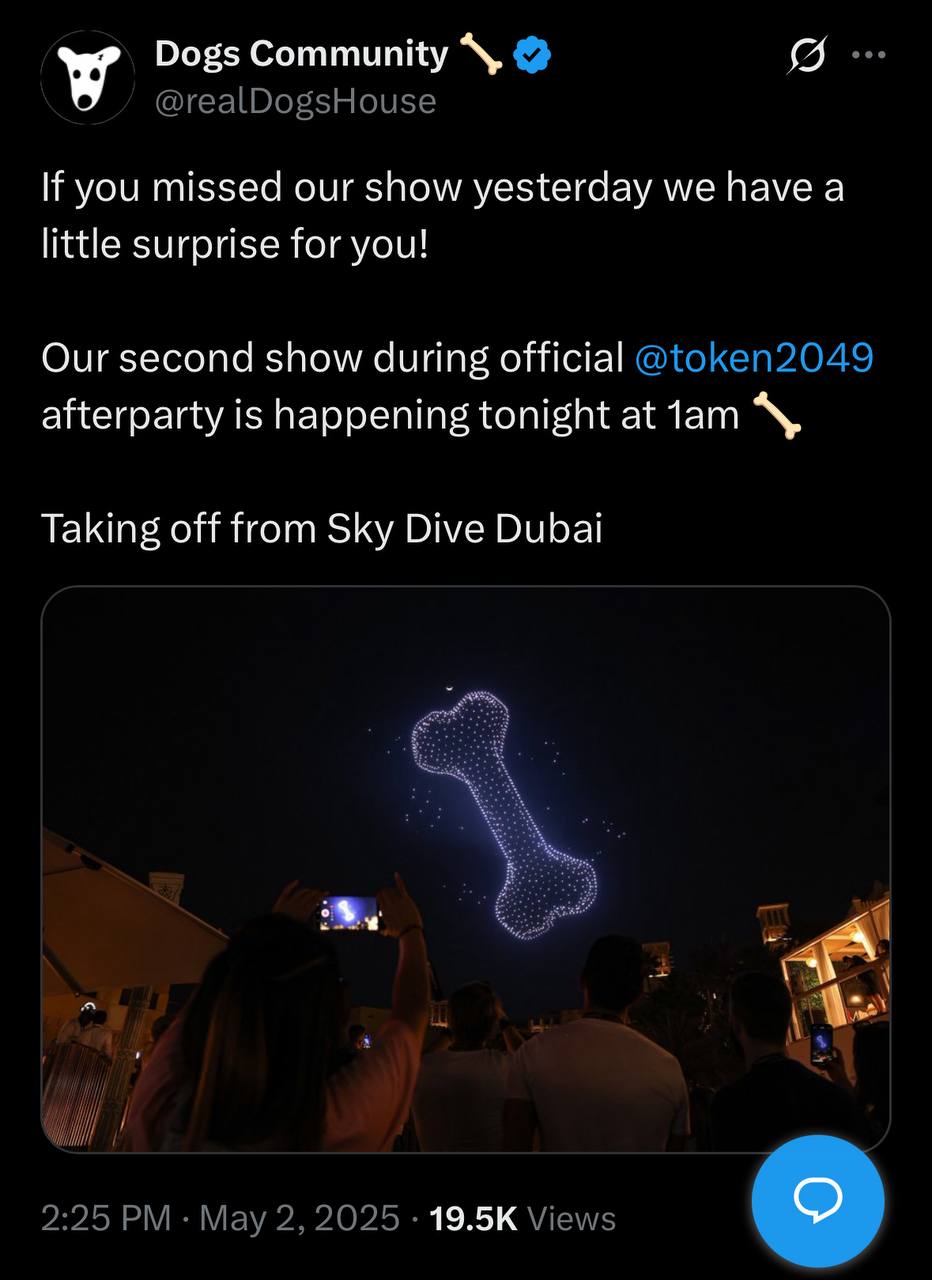
Task: Open the Grok icon on the post
Action: [x=806, y=57]
